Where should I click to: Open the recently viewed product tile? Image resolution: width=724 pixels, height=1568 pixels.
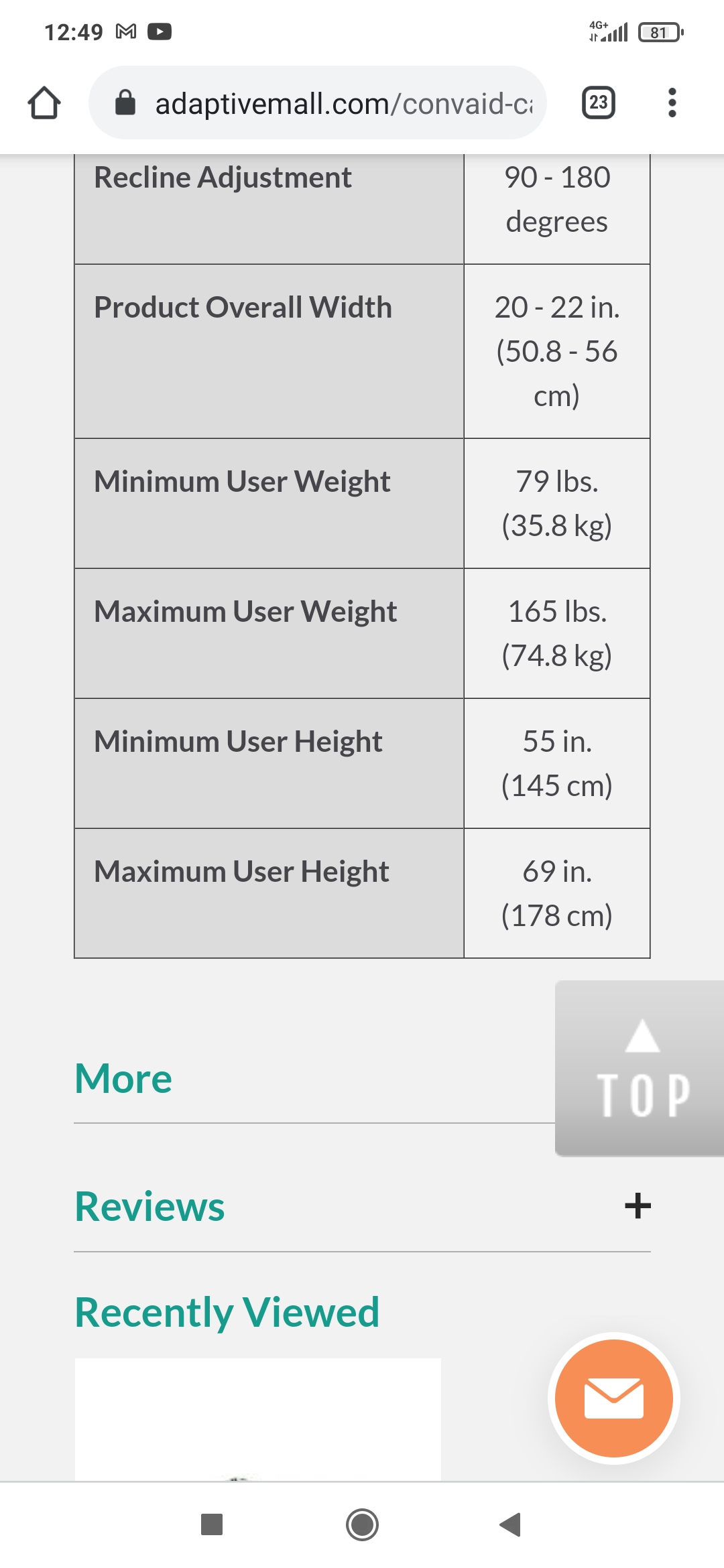pos(258,1419)
